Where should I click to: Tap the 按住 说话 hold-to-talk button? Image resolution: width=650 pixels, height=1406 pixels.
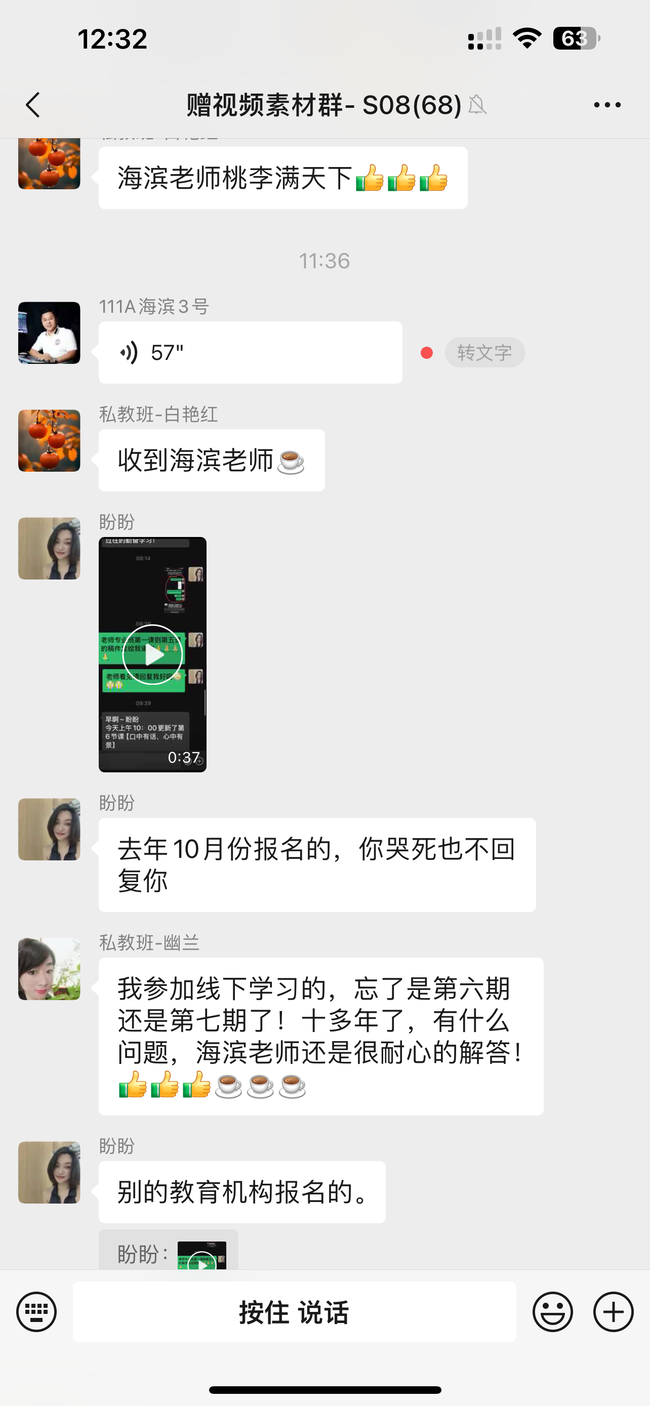coord(294,1312)
